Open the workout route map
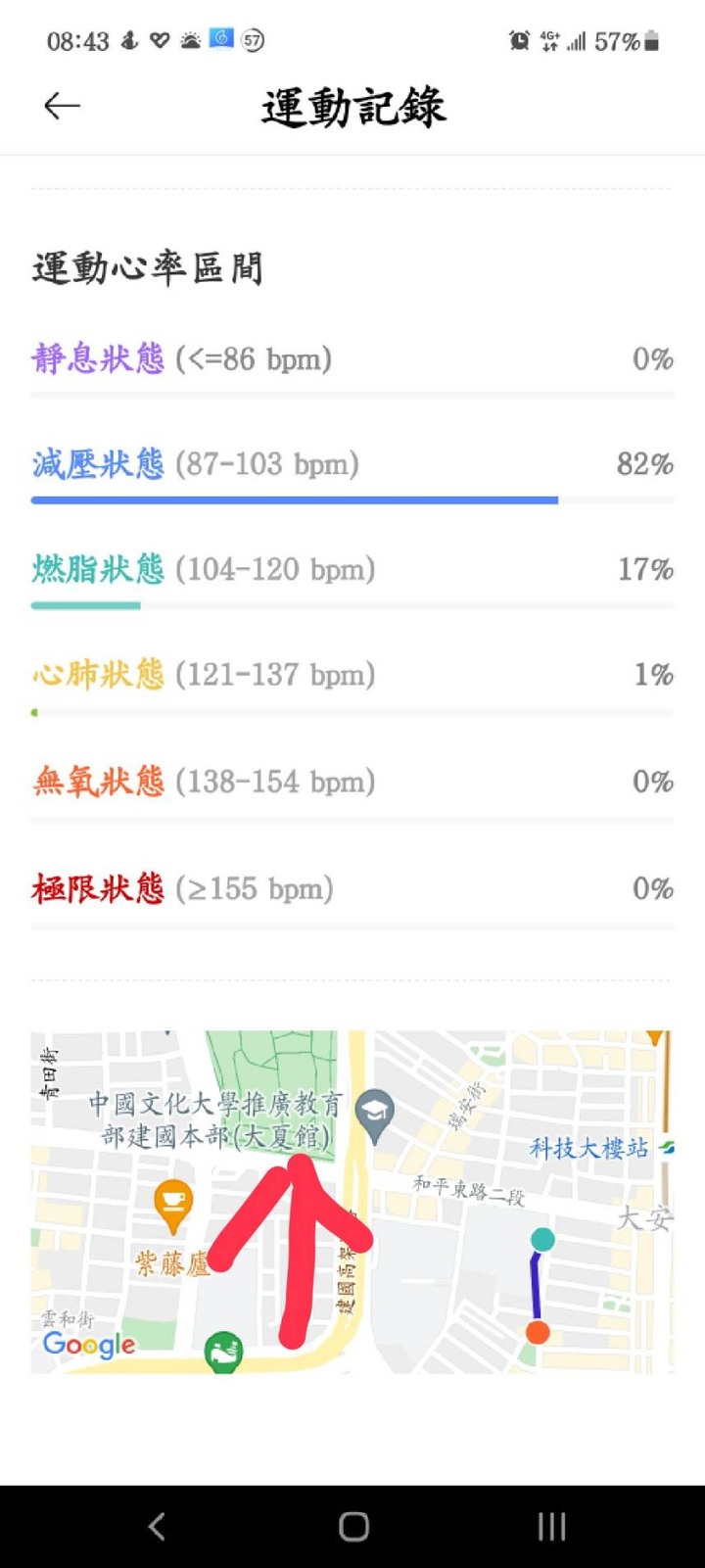The width and height of the screenshot is (705, 1568). point(352,1202)
